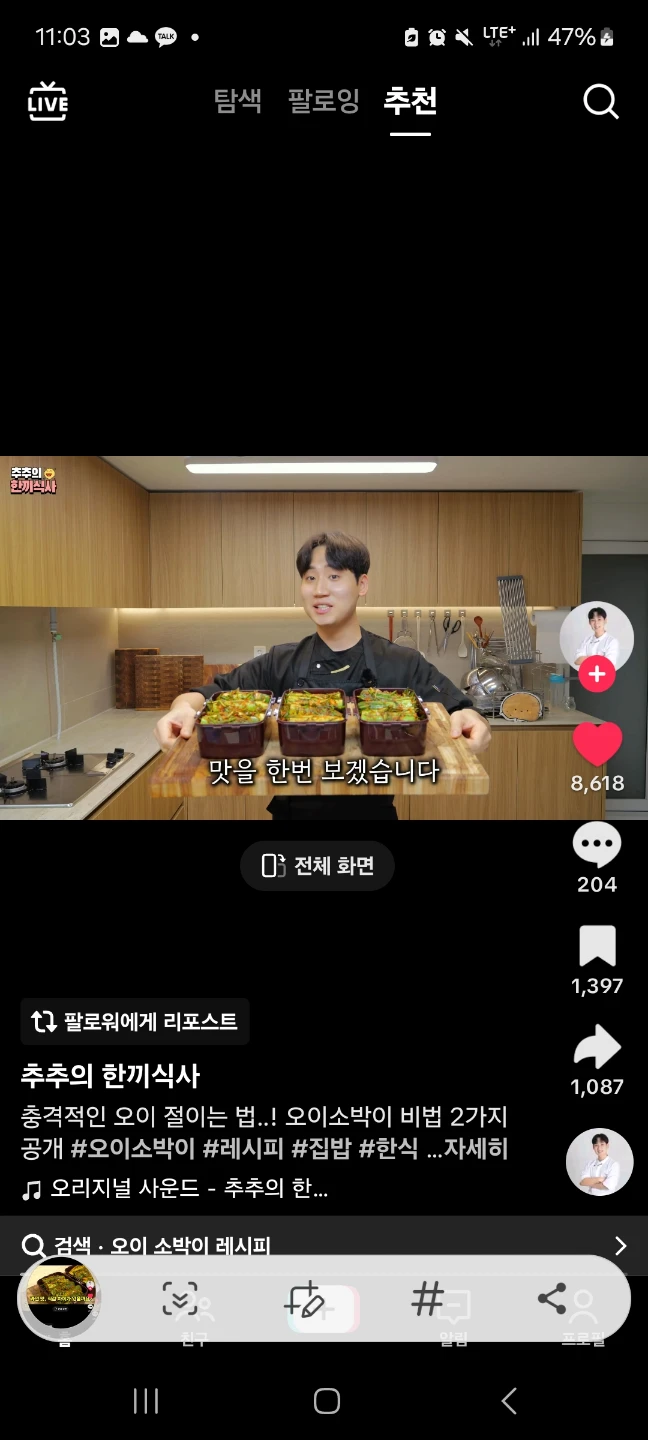Tap the screenshot toolbar's edit pencil icon

pos(304,1300)
